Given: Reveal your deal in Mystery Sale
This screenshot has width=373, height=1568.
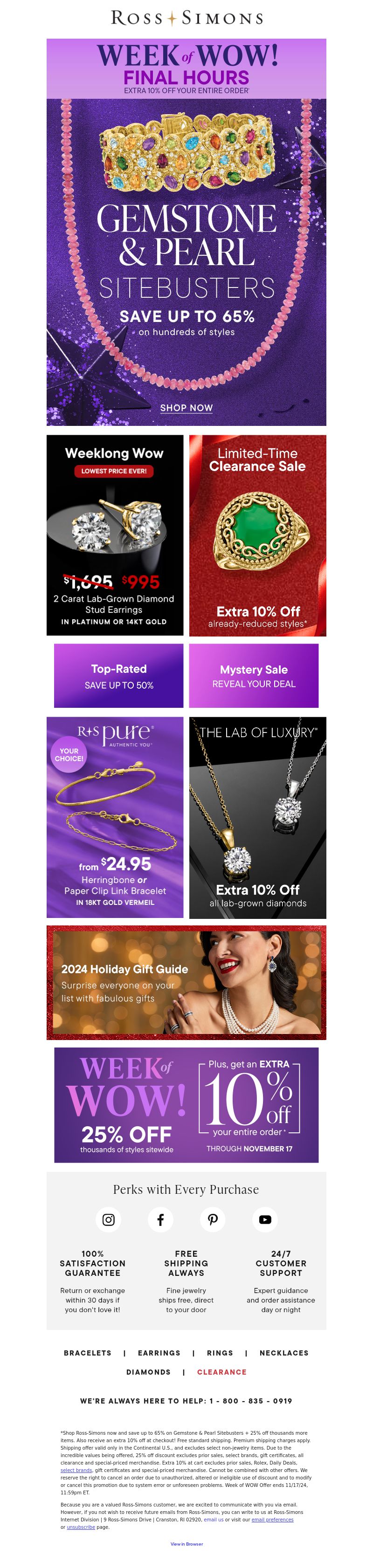Looking at the screenshot, I should click(x=254, y=675).
